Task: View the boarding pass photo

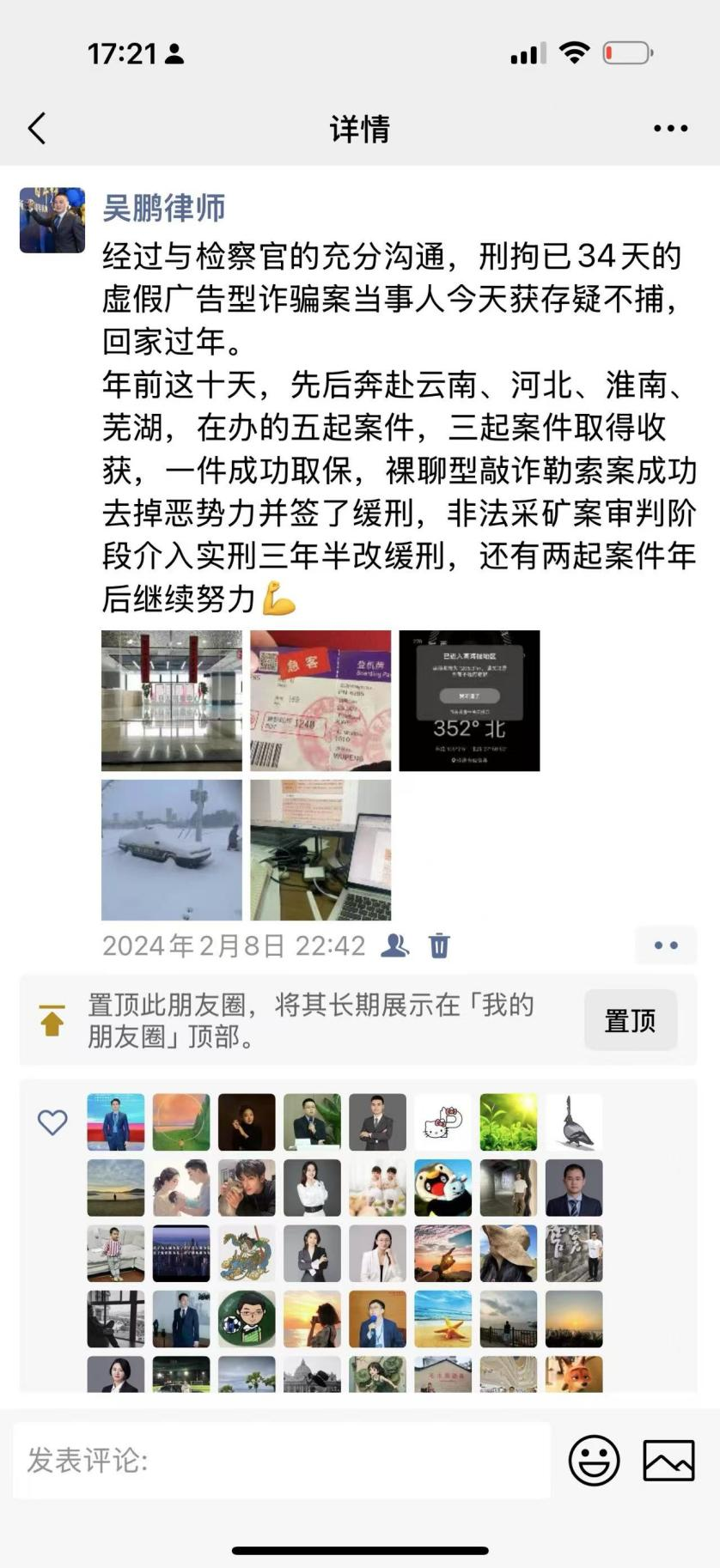Action: pos(320,701)
